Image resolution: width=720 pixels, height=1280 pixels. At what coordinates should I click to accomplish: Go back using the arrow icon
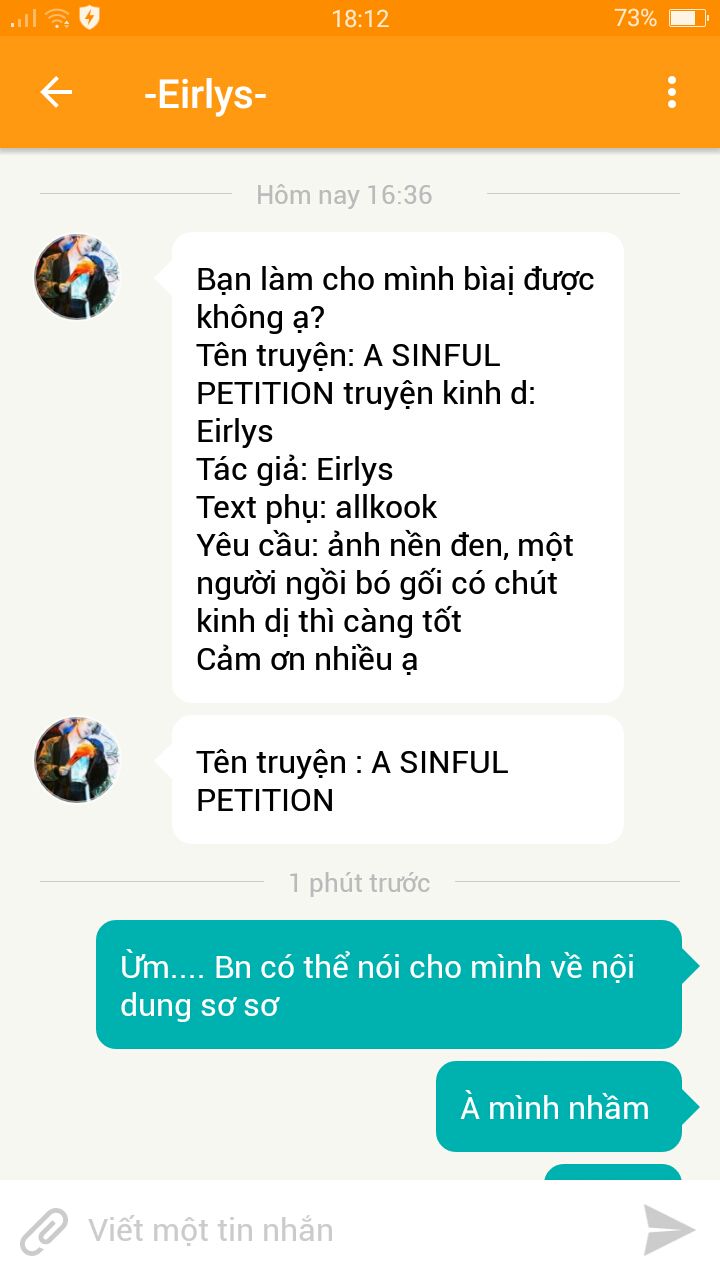tap(56, 93)
